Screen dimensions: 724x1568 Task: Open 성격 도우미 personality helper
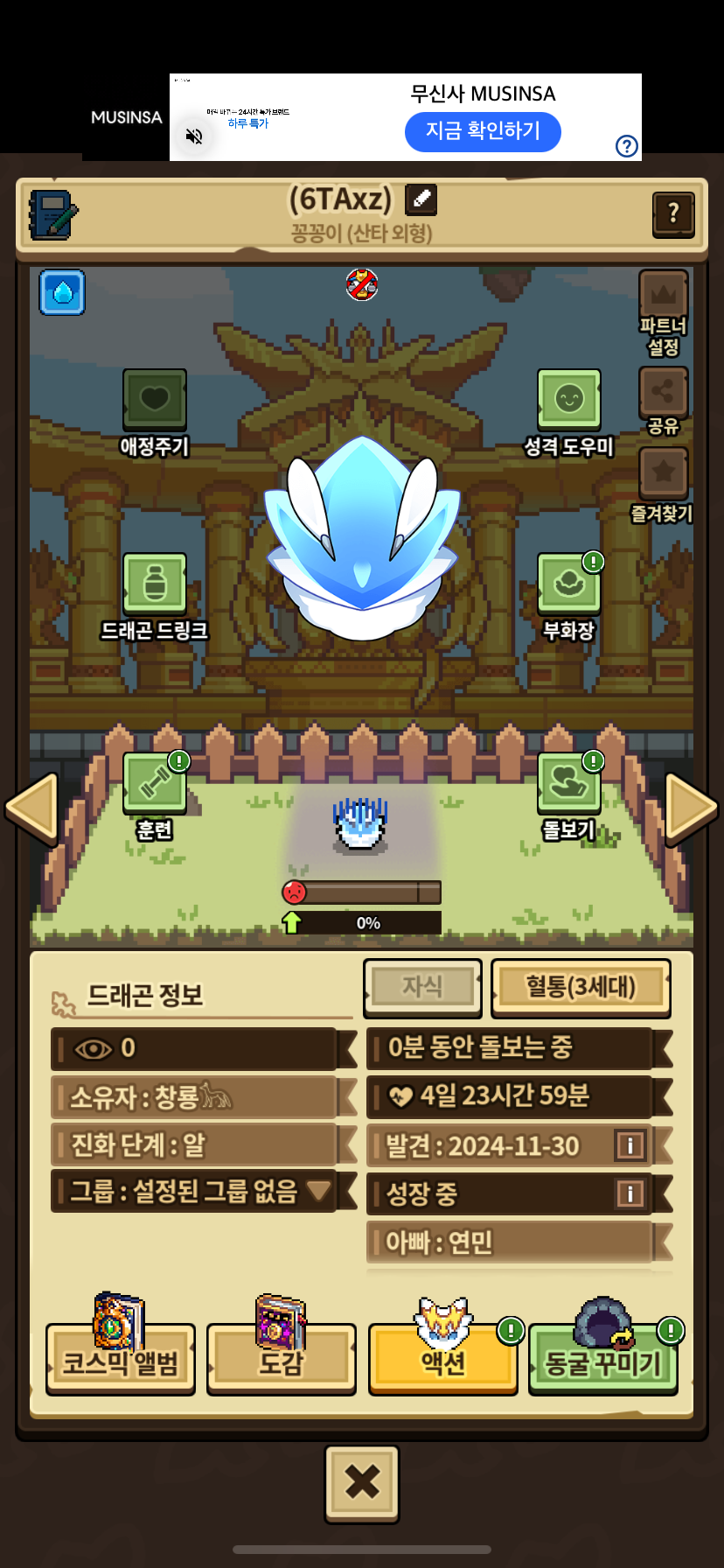[x=568, y=401]
